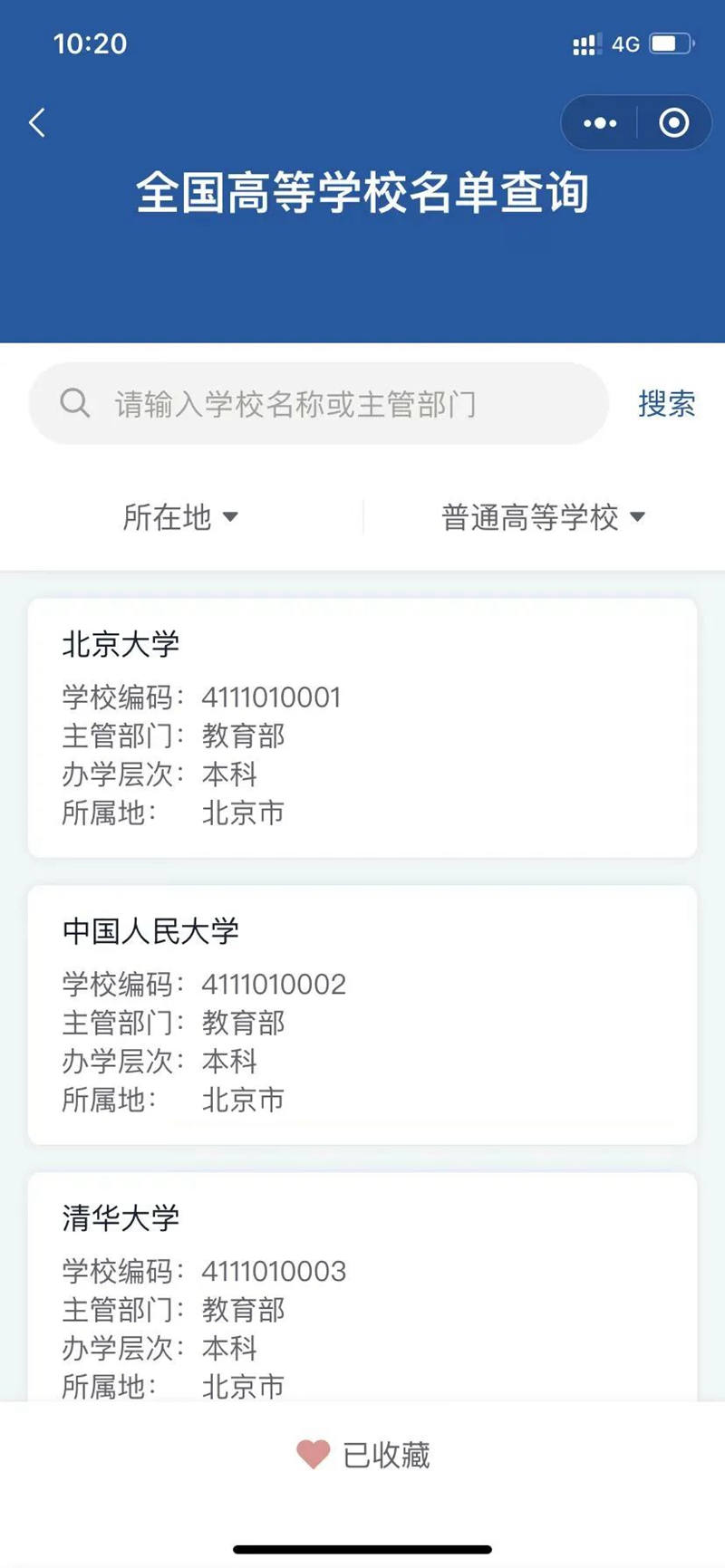Open the 普通高等学校 type dropdown
725x1568 pixels.
pos(543,517)
